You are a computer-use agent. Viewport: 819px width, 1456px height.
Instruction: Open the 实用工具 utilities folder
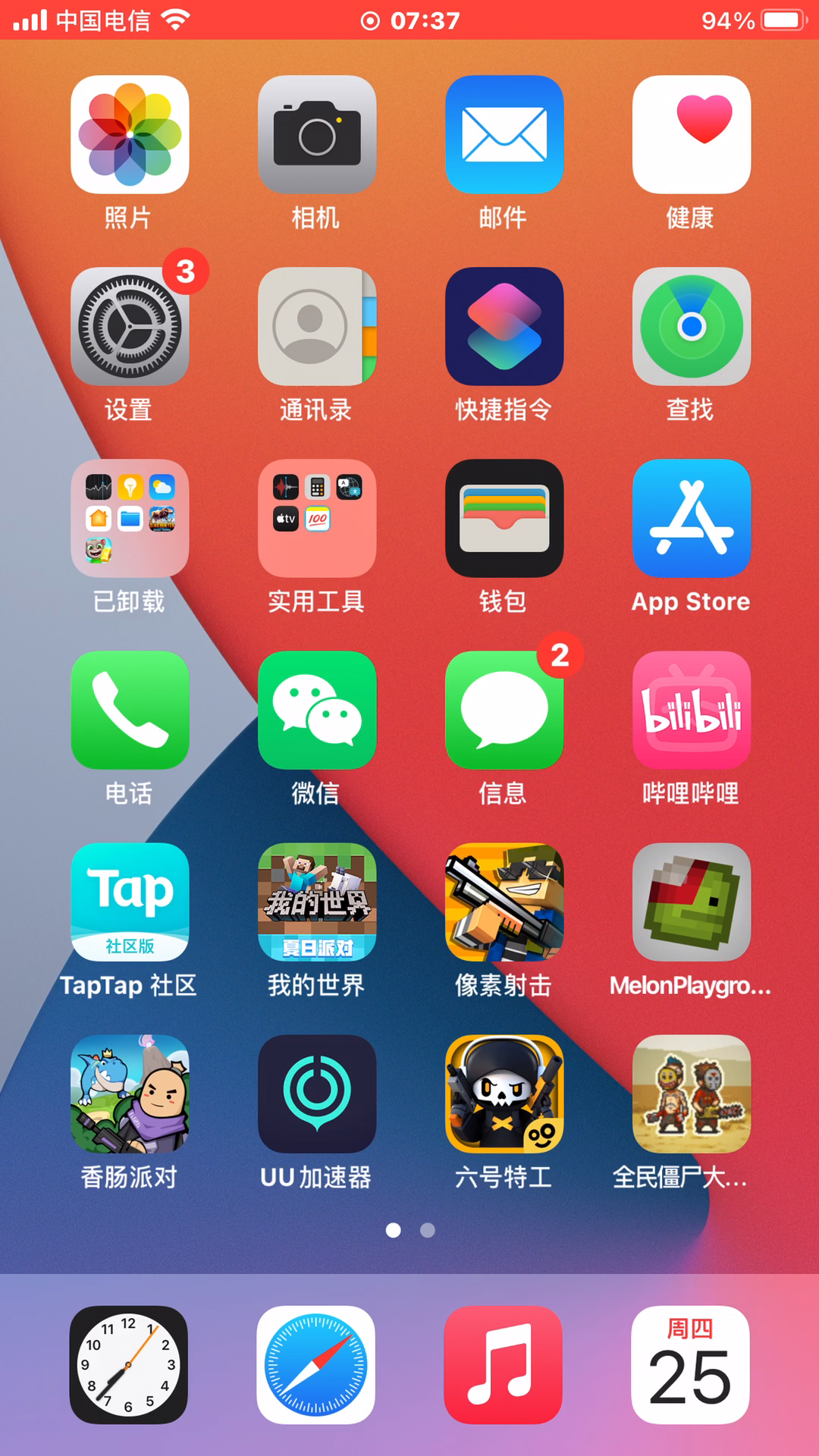tap(317, 518)
